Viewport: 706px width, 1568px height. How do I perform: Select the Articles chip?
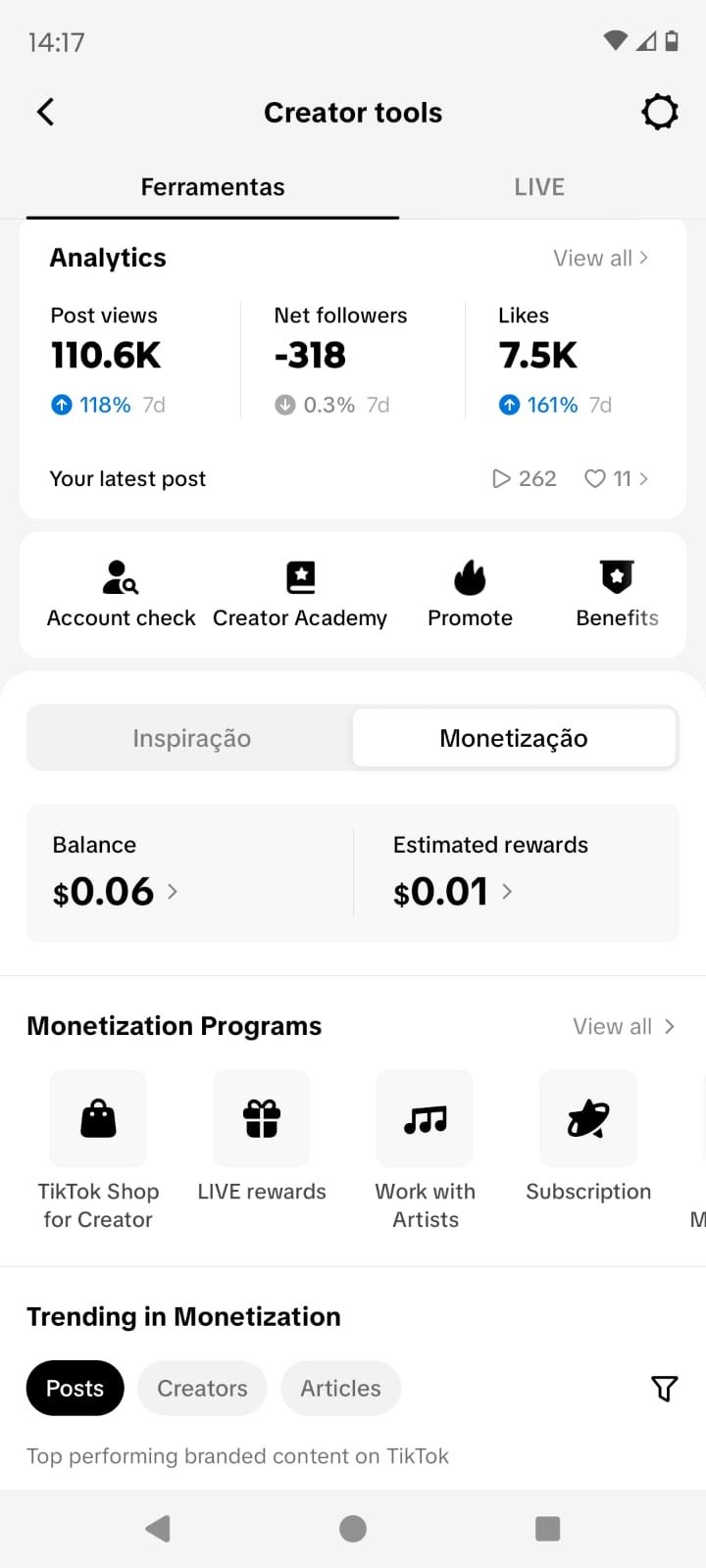point(340,1388)
